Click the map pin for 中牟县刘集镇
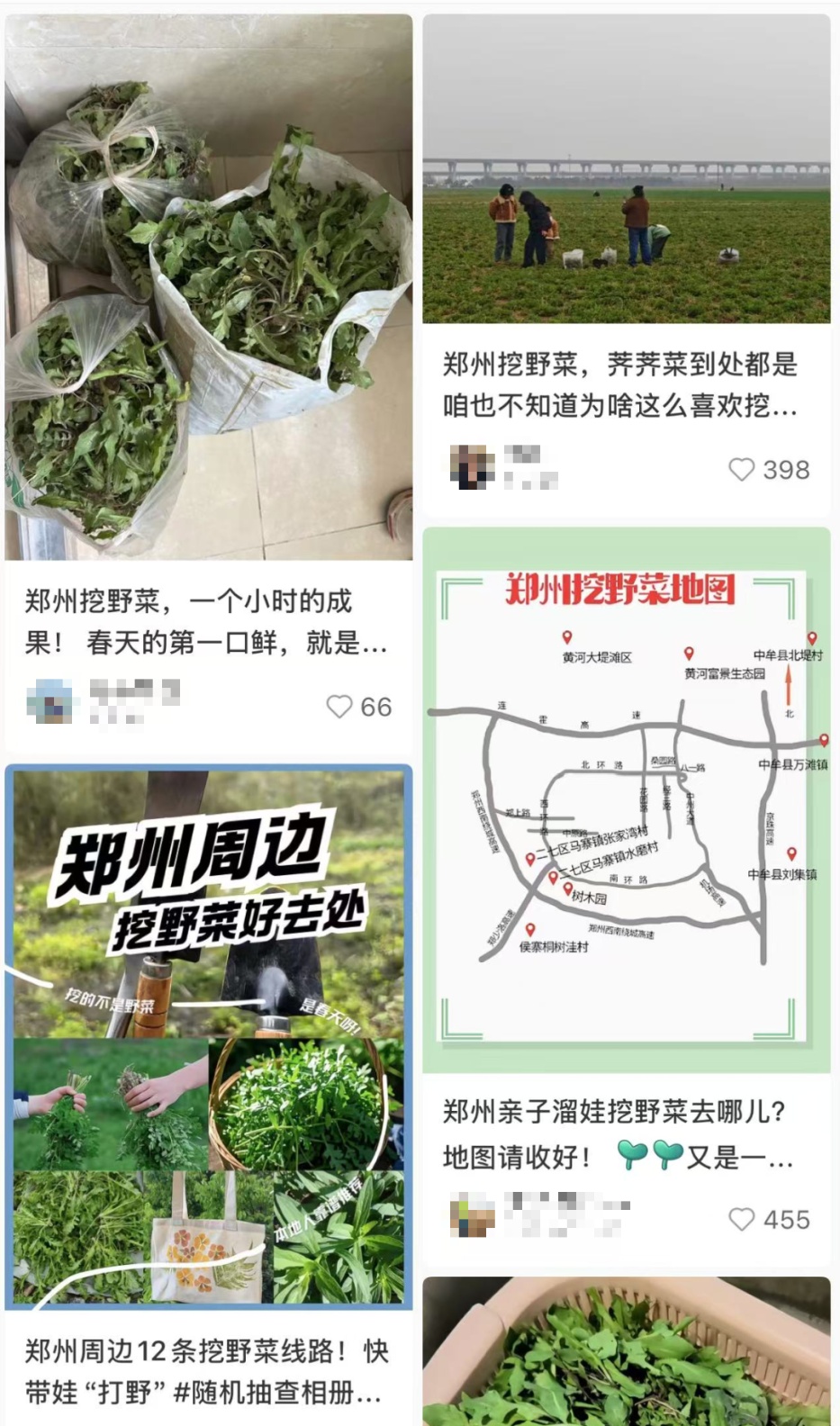 pos(790,853)
